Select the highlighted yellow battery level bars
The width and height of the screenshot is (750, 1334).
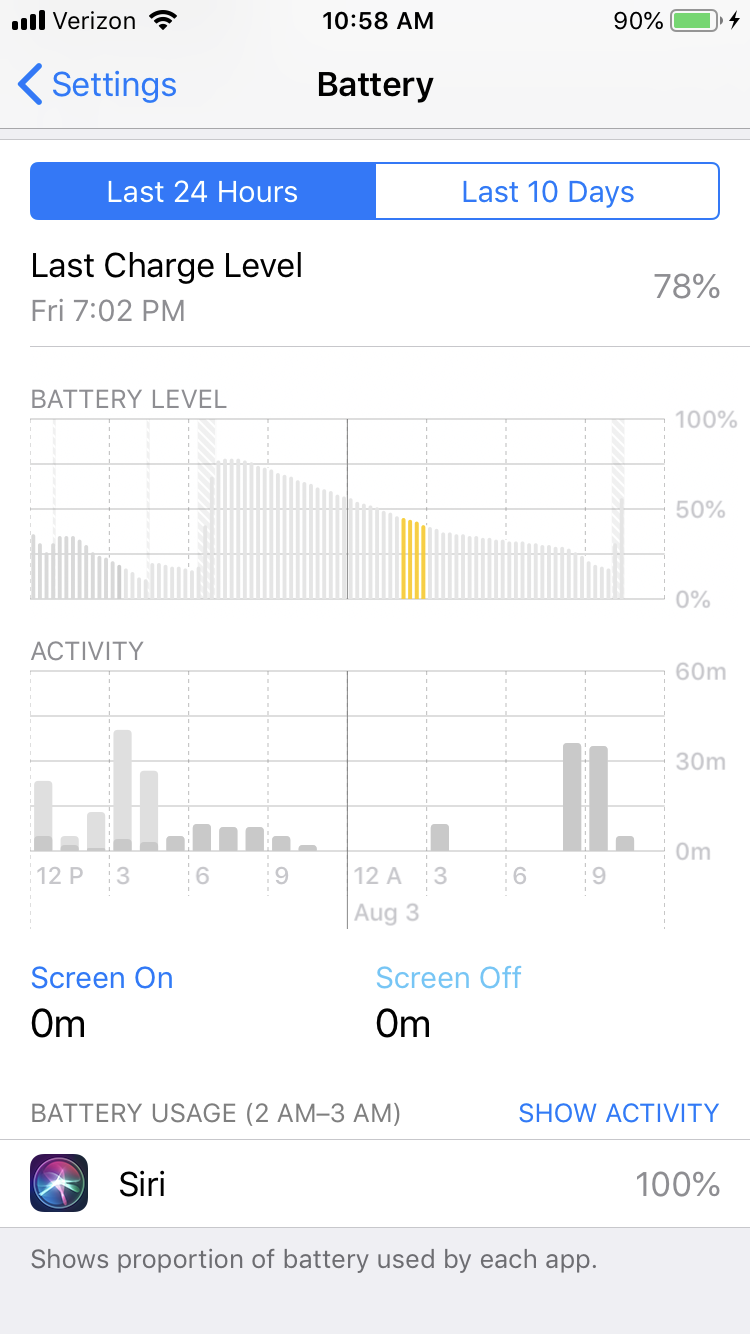coord(413,559)
